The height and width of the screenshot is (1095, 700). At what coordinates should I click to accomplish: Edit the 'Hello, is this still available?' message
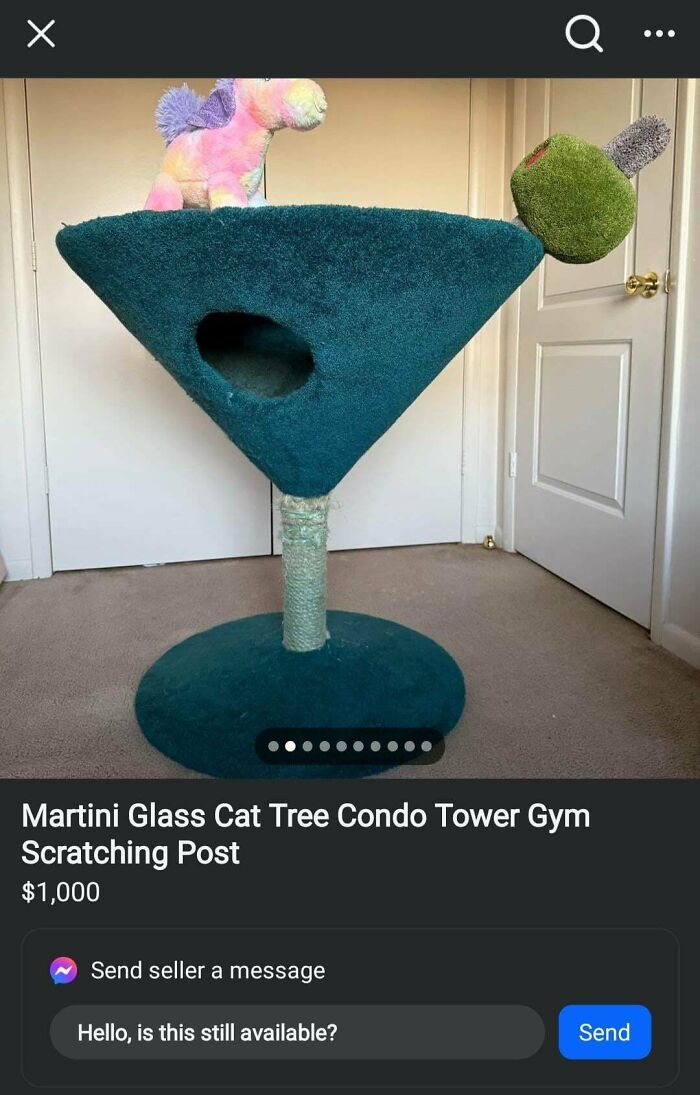(x=297, y=1032)
